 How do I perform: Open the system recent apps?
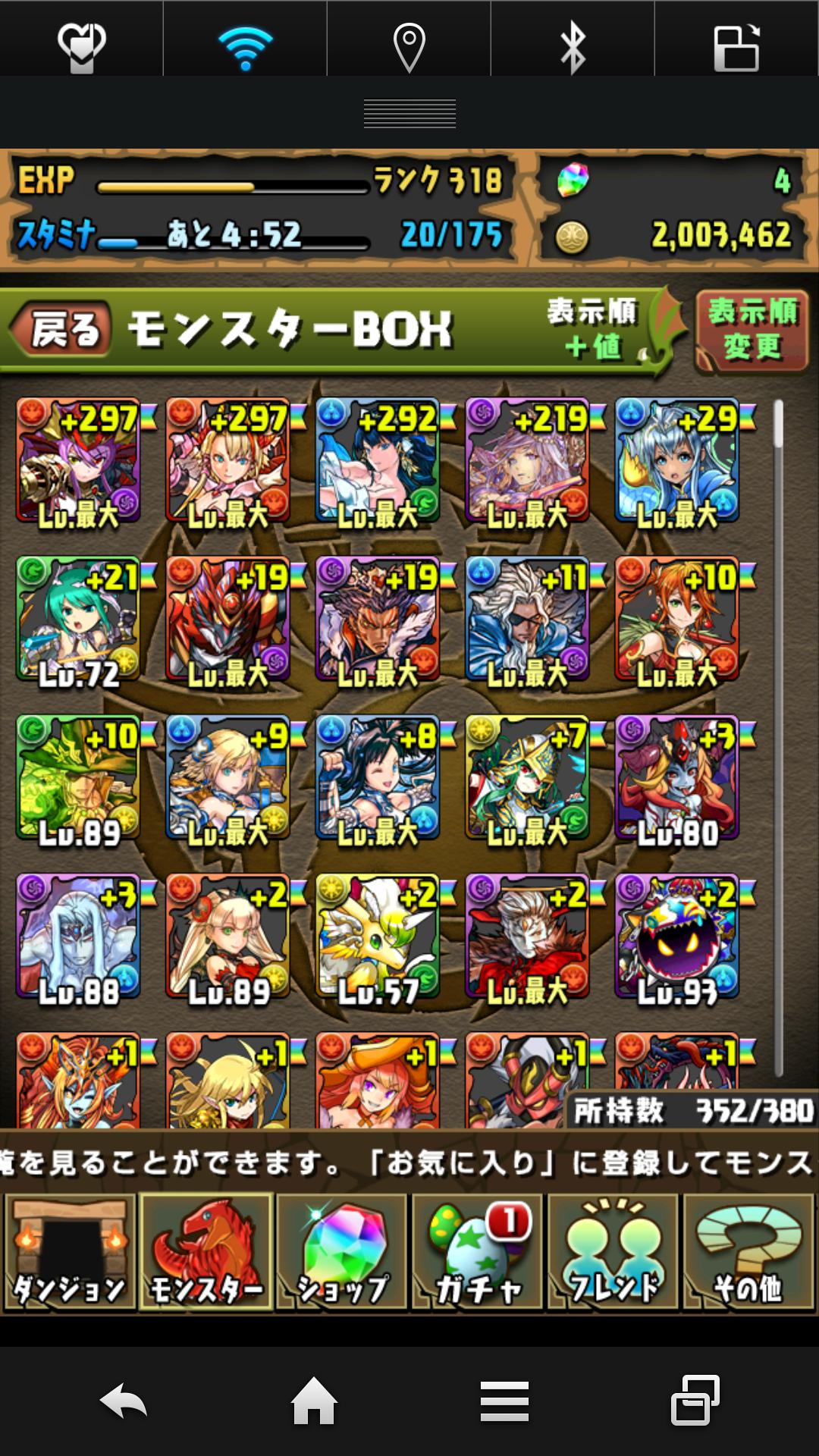(695, 1400)
